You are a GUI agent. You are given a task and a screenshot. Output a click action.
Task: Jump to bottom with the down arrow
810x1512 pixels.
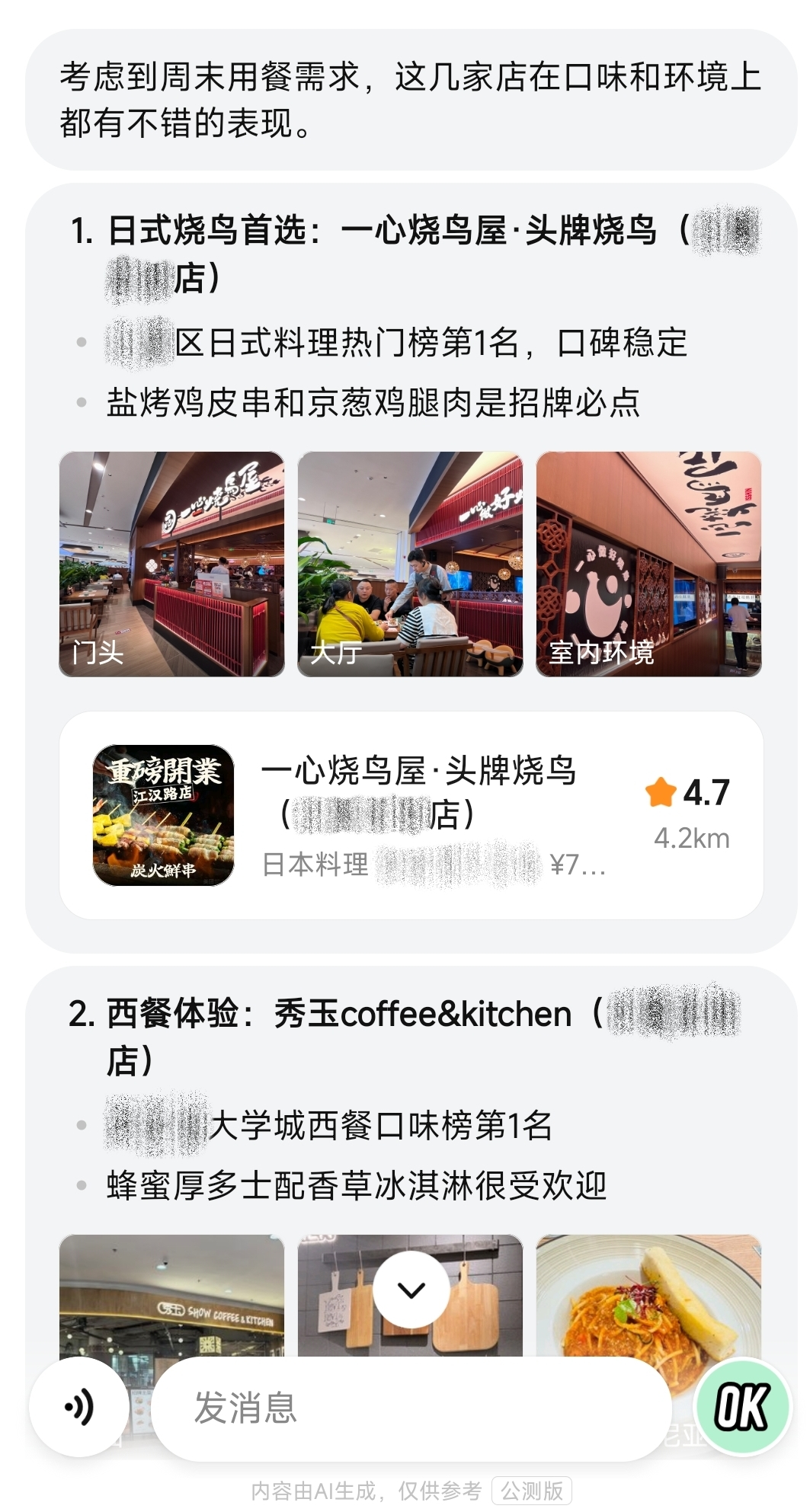[411, 1290]
